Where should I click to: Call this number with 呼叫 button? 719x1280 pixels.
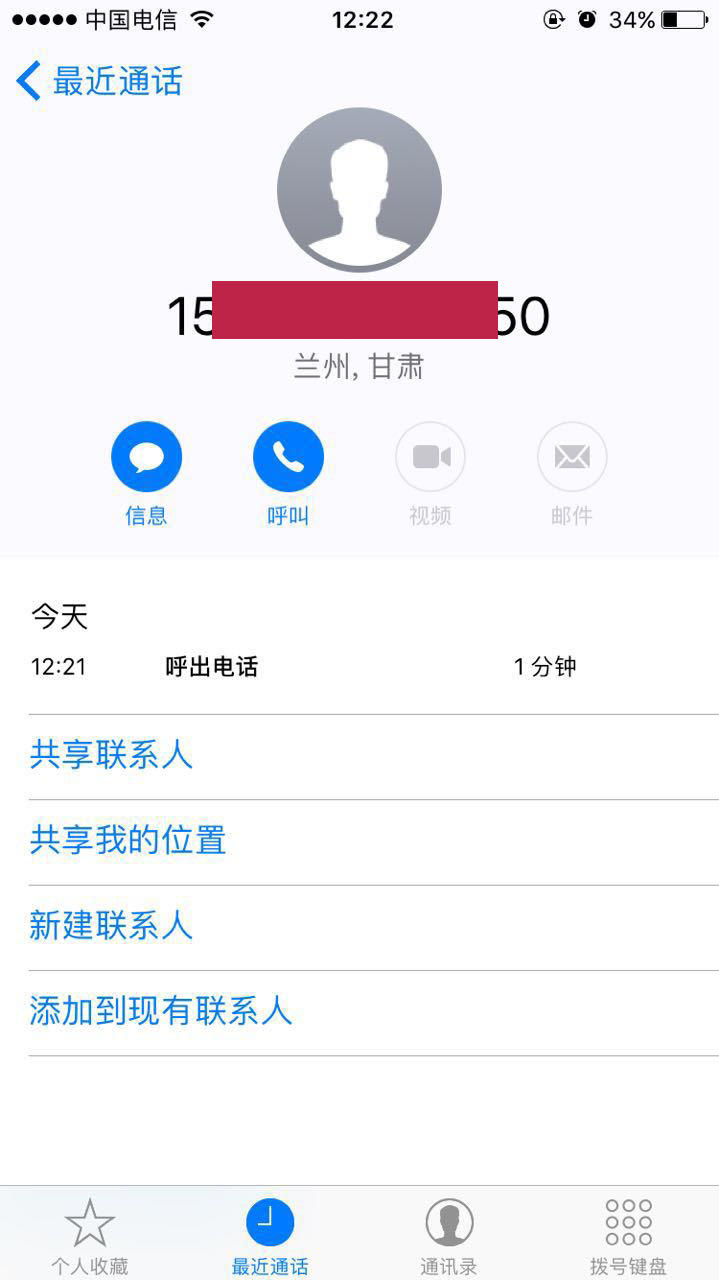click(x=288, y=458)
